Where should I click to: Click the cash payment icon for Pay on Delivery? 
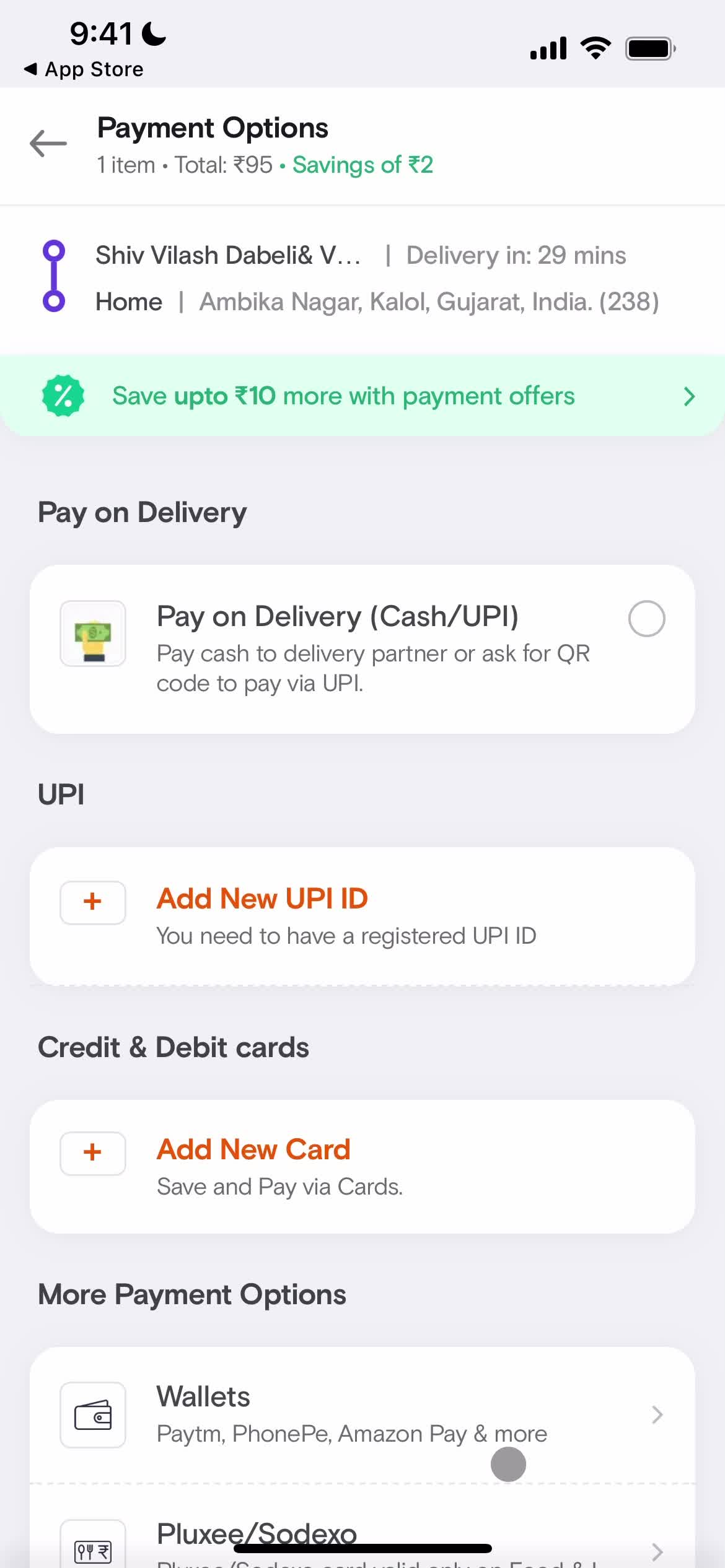pos(92,634)
